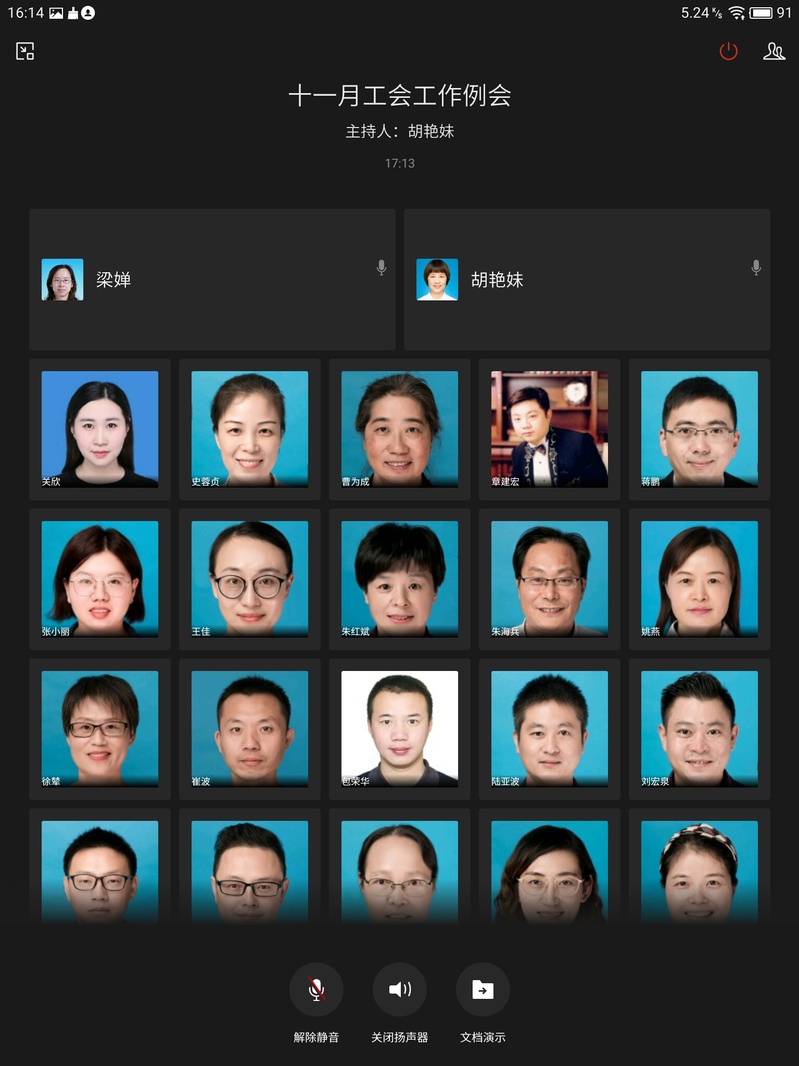Open participant tile 史蓉贞

(250, 429)
